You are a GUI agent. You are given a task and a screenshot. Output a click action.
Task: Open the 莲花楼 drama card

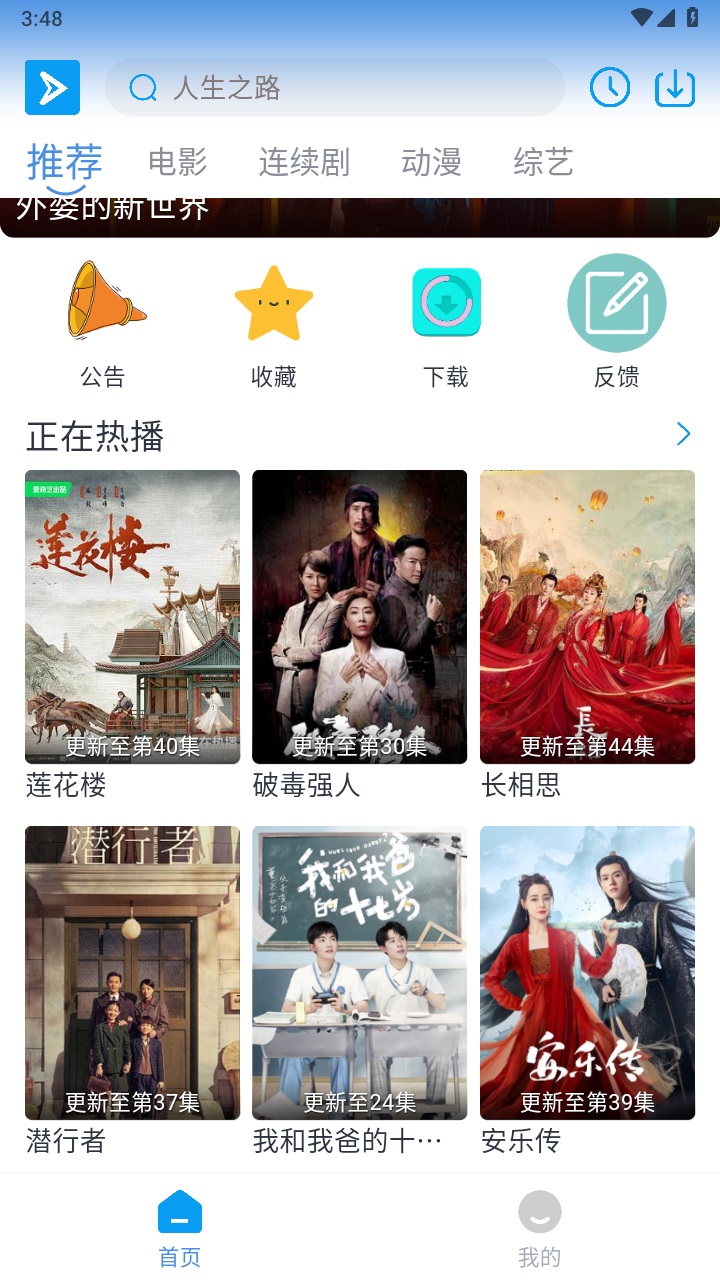click(x=132, y=617)
